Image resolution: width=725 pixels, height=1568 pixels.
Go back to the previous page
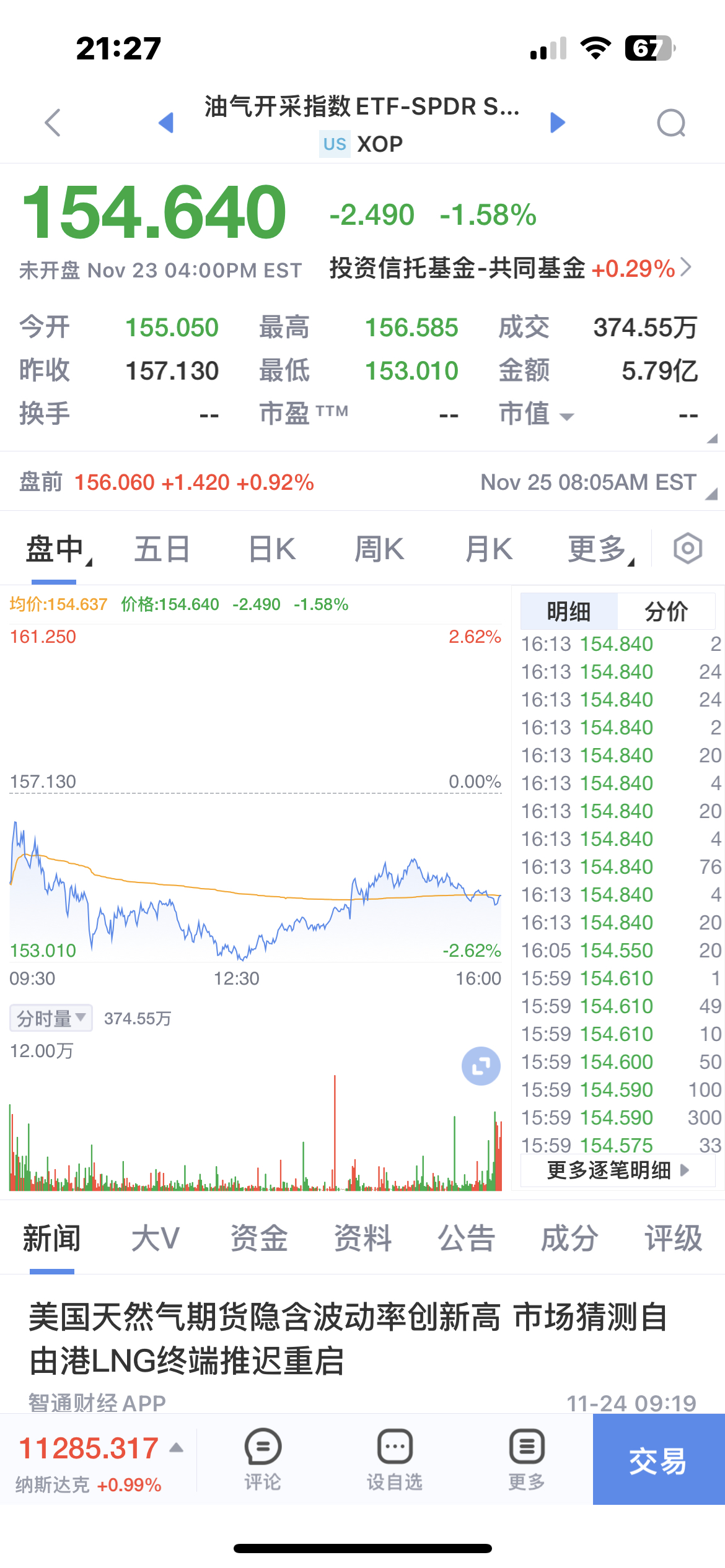coord(53,123)
